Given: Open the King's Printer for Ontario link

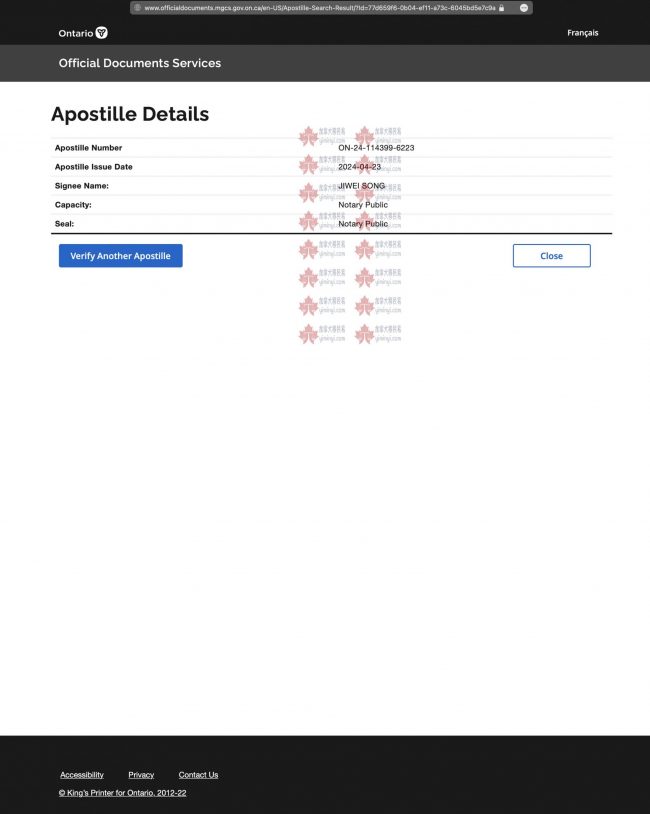Looking at the screenshot, I should click(122, 793).
